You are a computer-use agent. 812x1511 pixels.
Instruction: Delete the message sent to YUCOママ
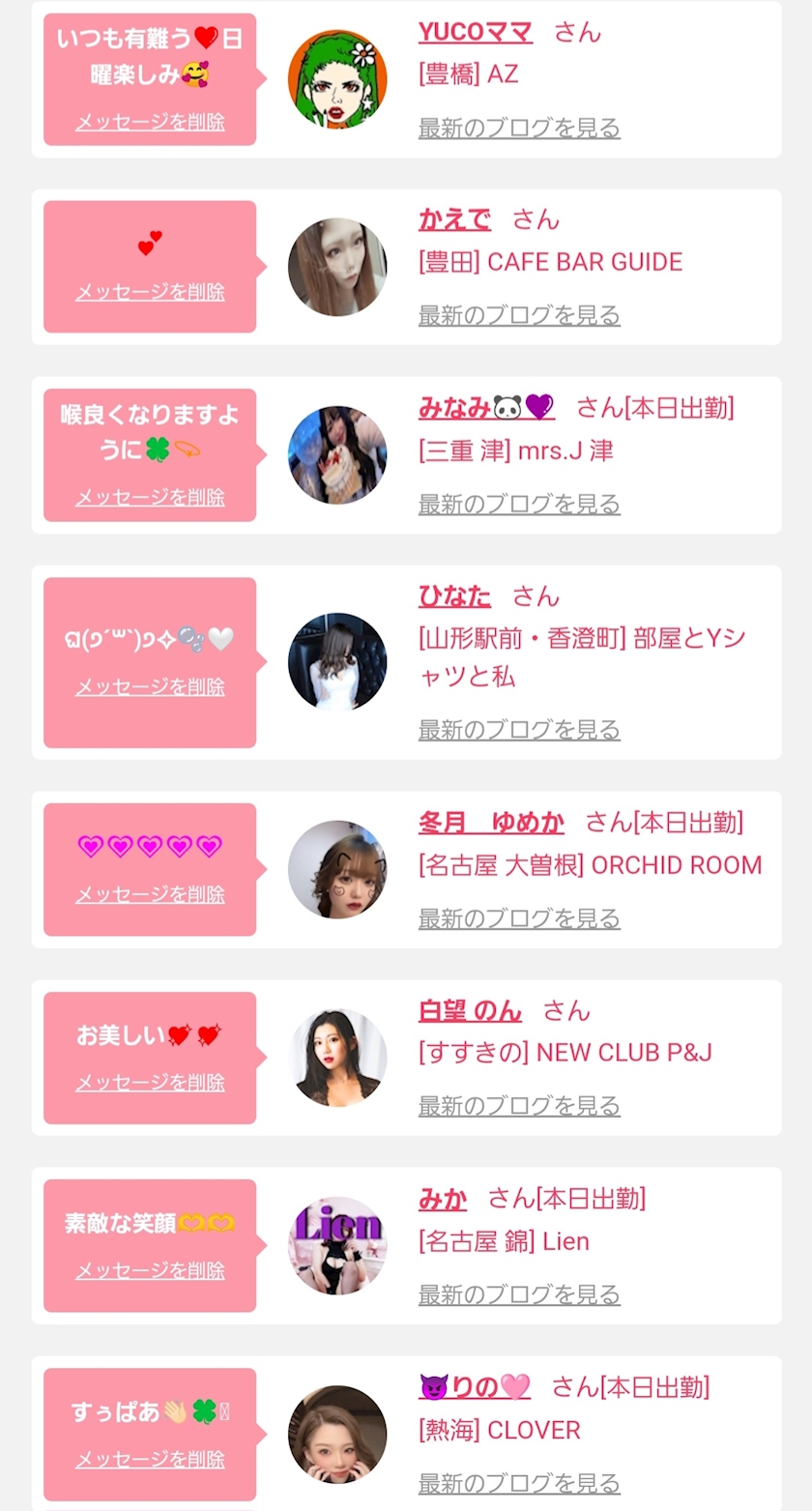(150, 122)
